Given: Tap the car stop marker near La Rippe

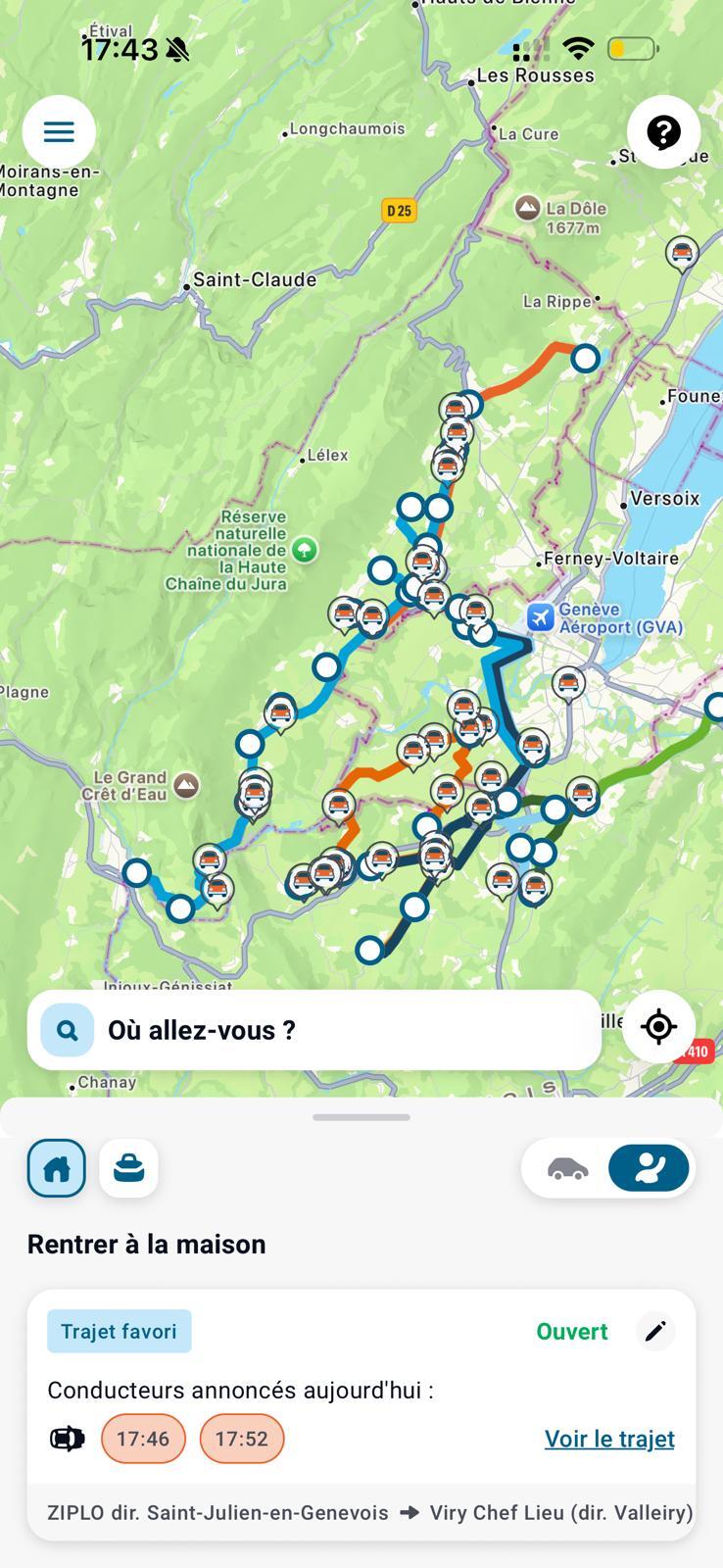Looking at the screenshot, I should (682, 253).
